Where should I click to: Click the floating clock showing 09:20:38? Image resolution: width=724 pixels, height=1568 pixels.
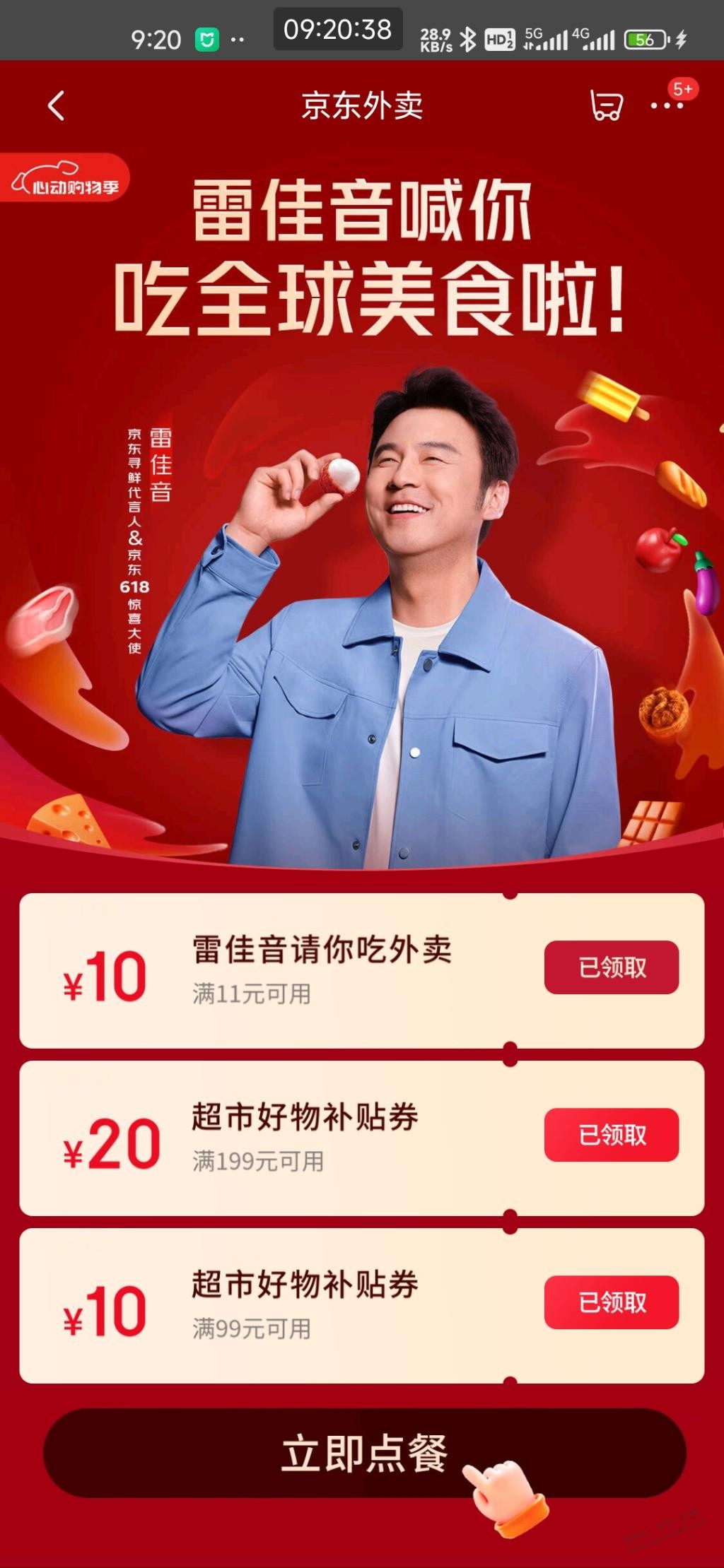coord(338,30)
